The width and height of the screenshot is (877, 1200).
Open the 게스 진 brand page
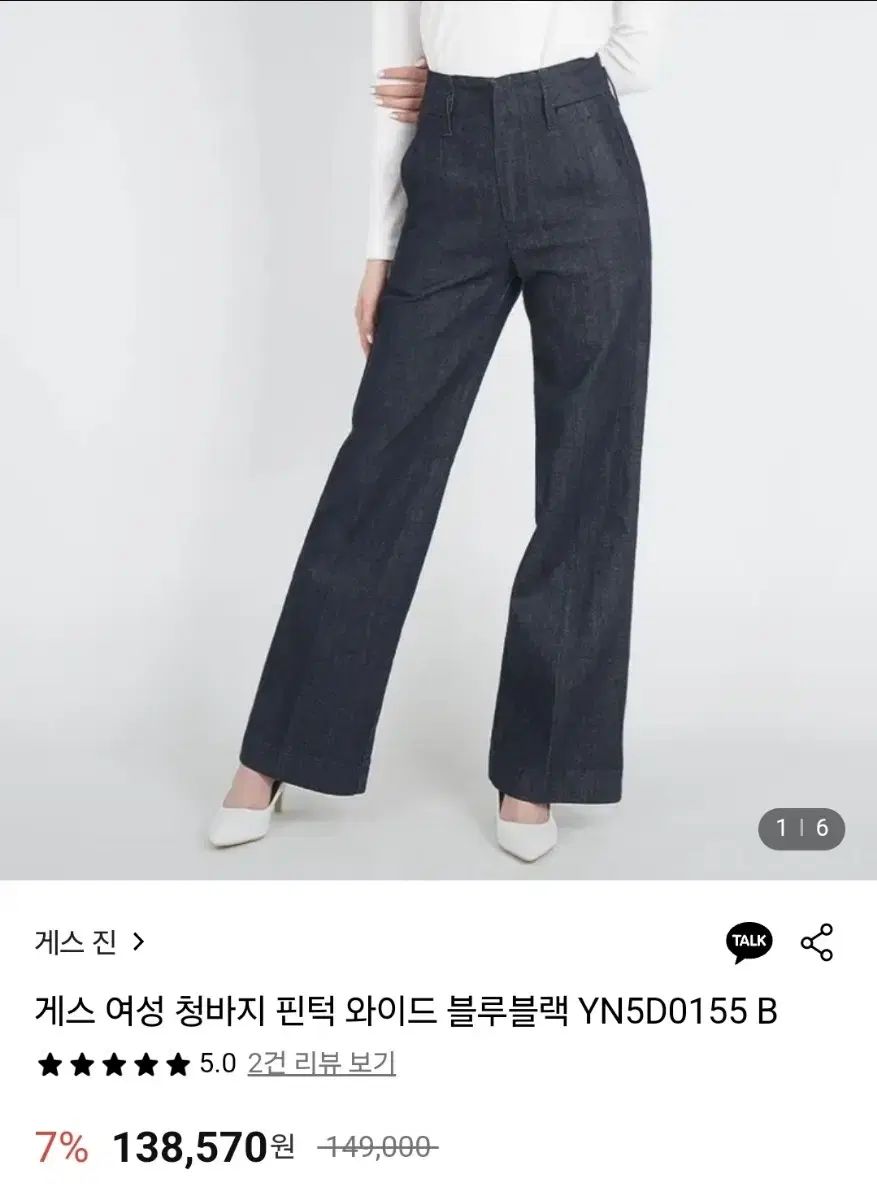[90, 942]
